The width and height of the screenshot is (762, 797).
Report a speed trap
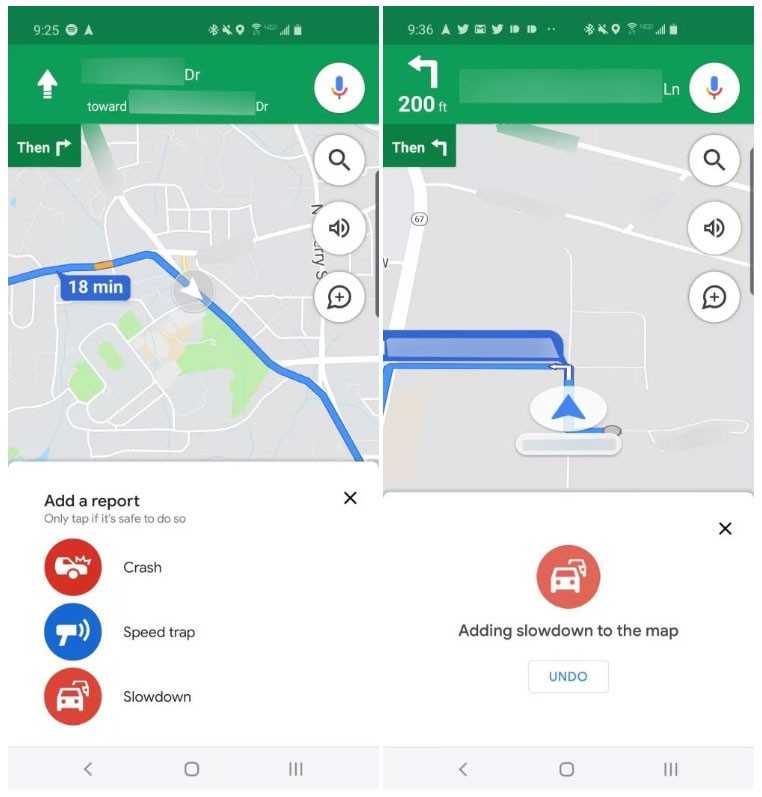click(74, 632)
